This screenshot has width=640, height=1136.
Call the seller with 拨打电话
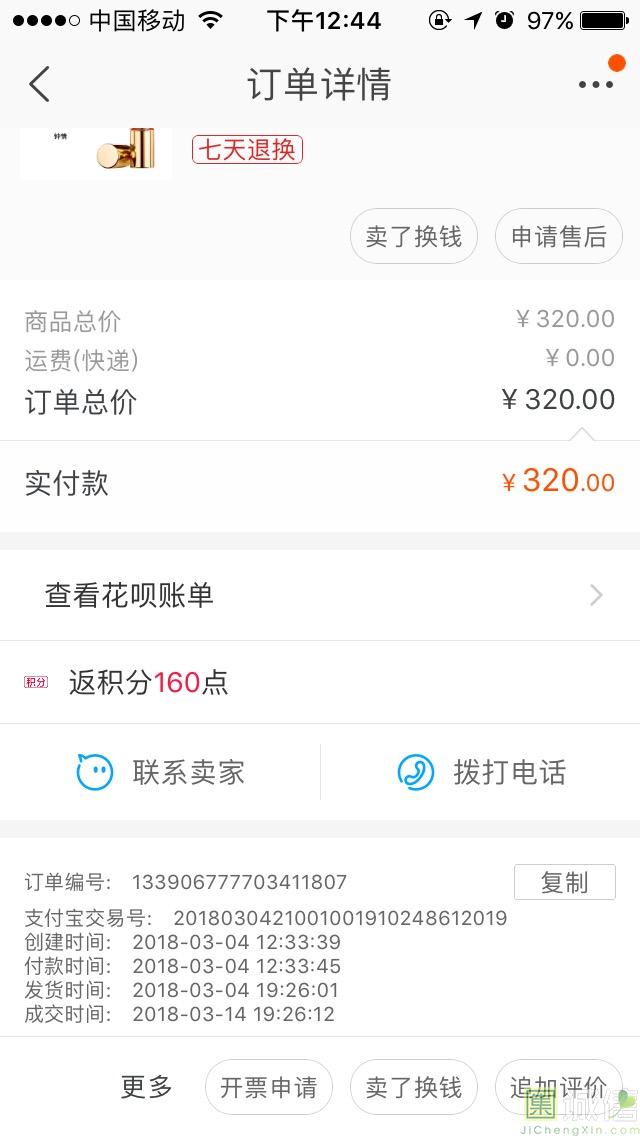(x=481, y=772)
